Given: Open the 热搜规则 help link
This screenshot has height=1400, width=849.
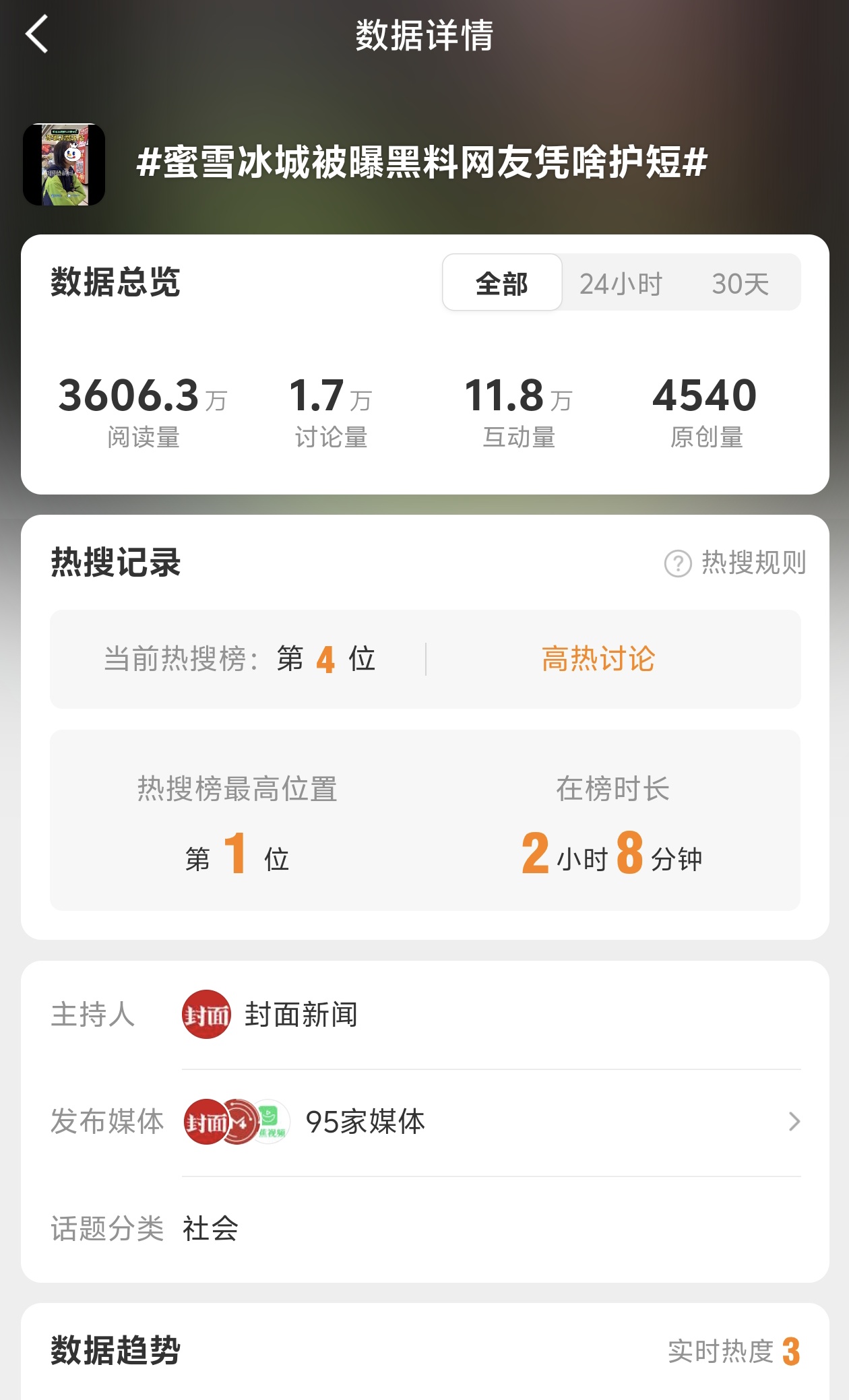Looking at the screenshot, I should (736, 563).
